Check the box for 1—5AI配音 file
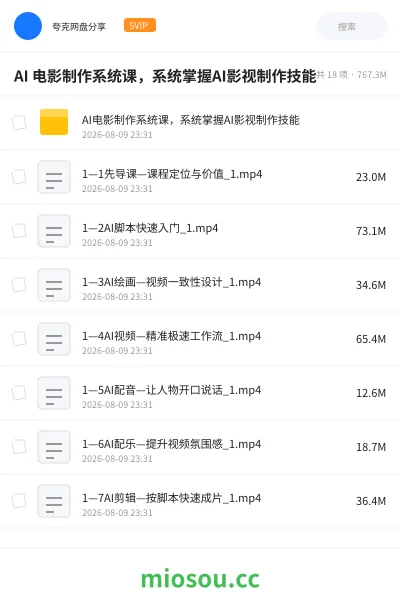 click(x=19, y=393)
